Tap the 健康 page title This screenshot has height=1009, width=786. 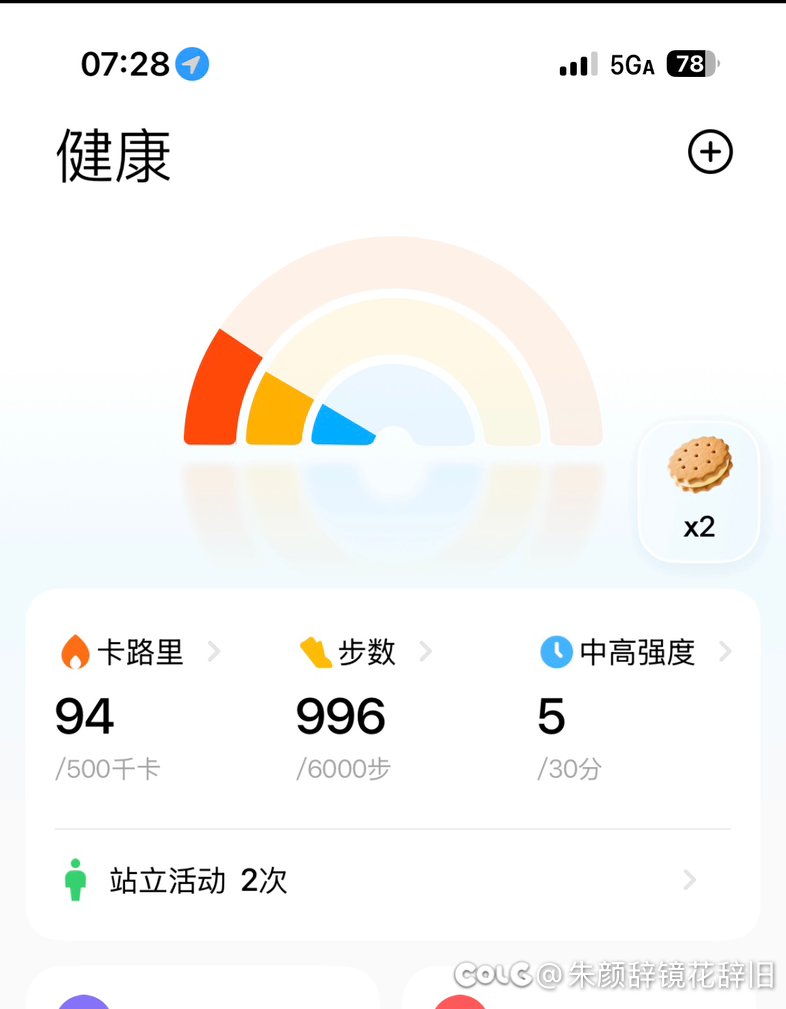110,157
